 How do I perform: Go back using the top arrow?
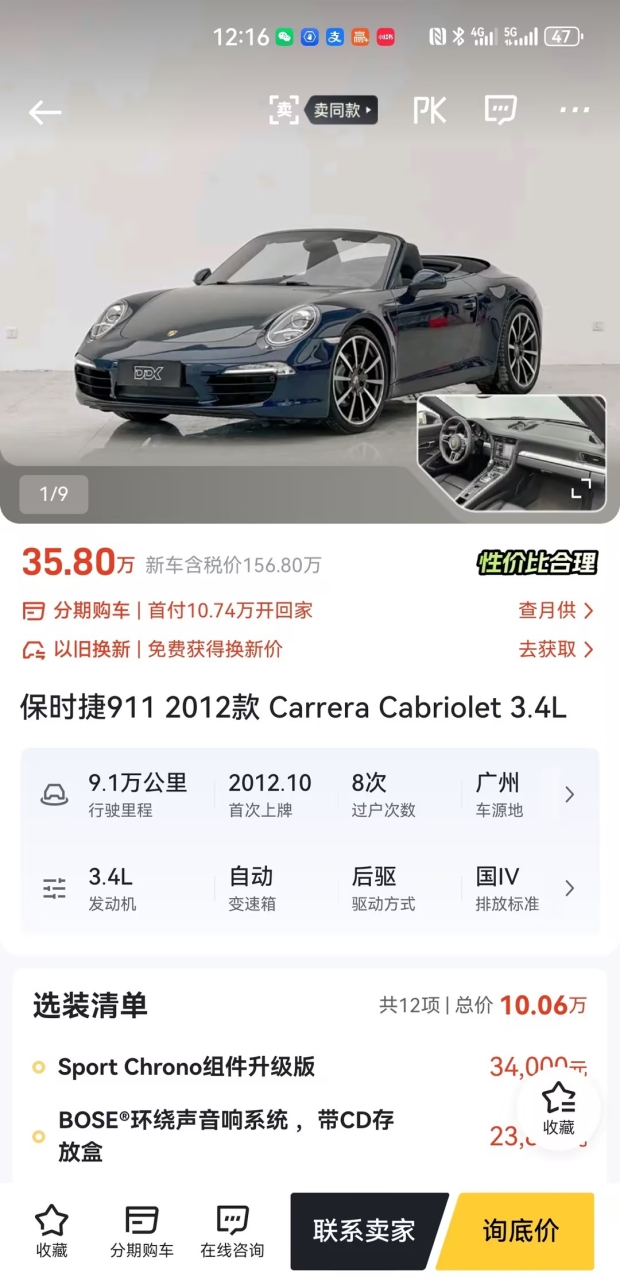click(x=45, y=113)
